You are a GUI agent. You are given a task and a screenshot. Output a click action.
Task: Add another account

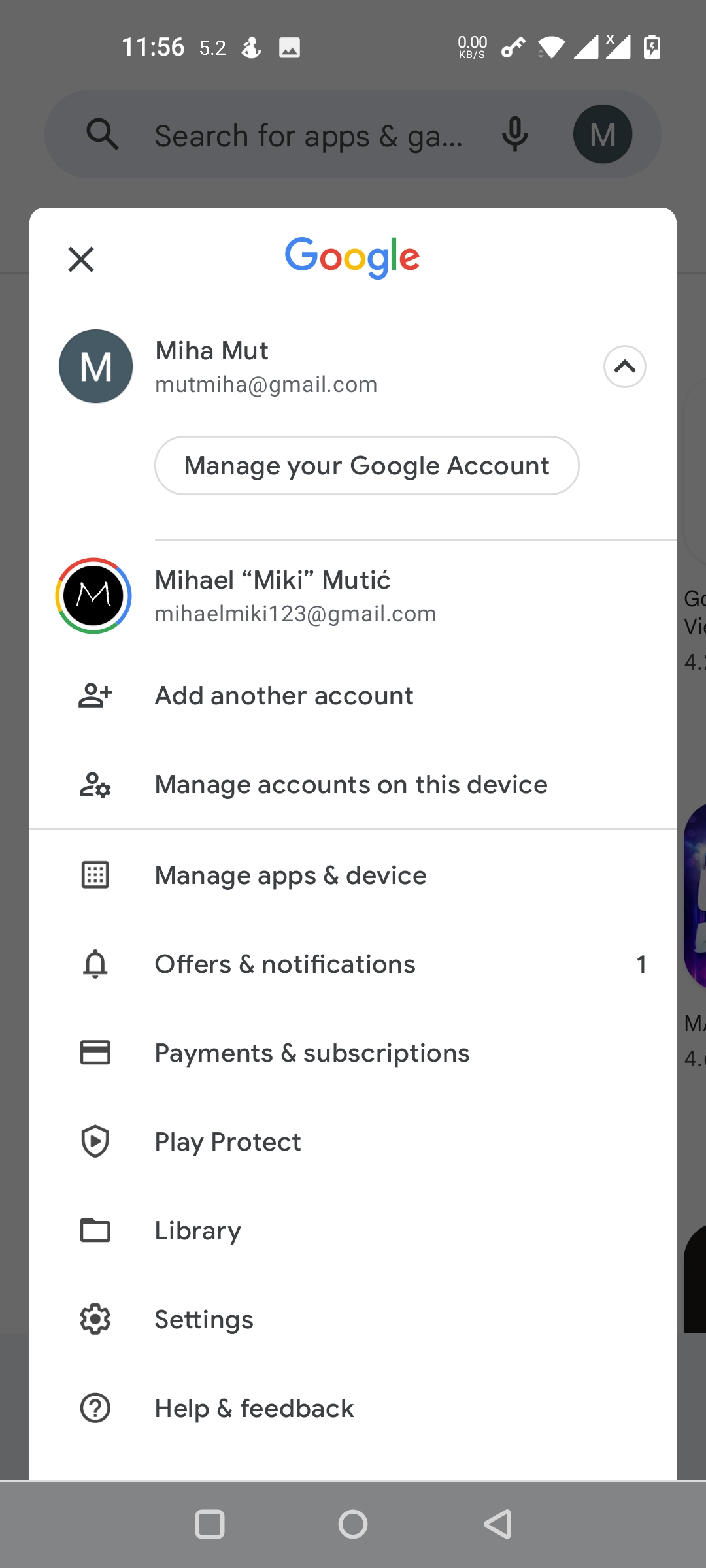353,696
